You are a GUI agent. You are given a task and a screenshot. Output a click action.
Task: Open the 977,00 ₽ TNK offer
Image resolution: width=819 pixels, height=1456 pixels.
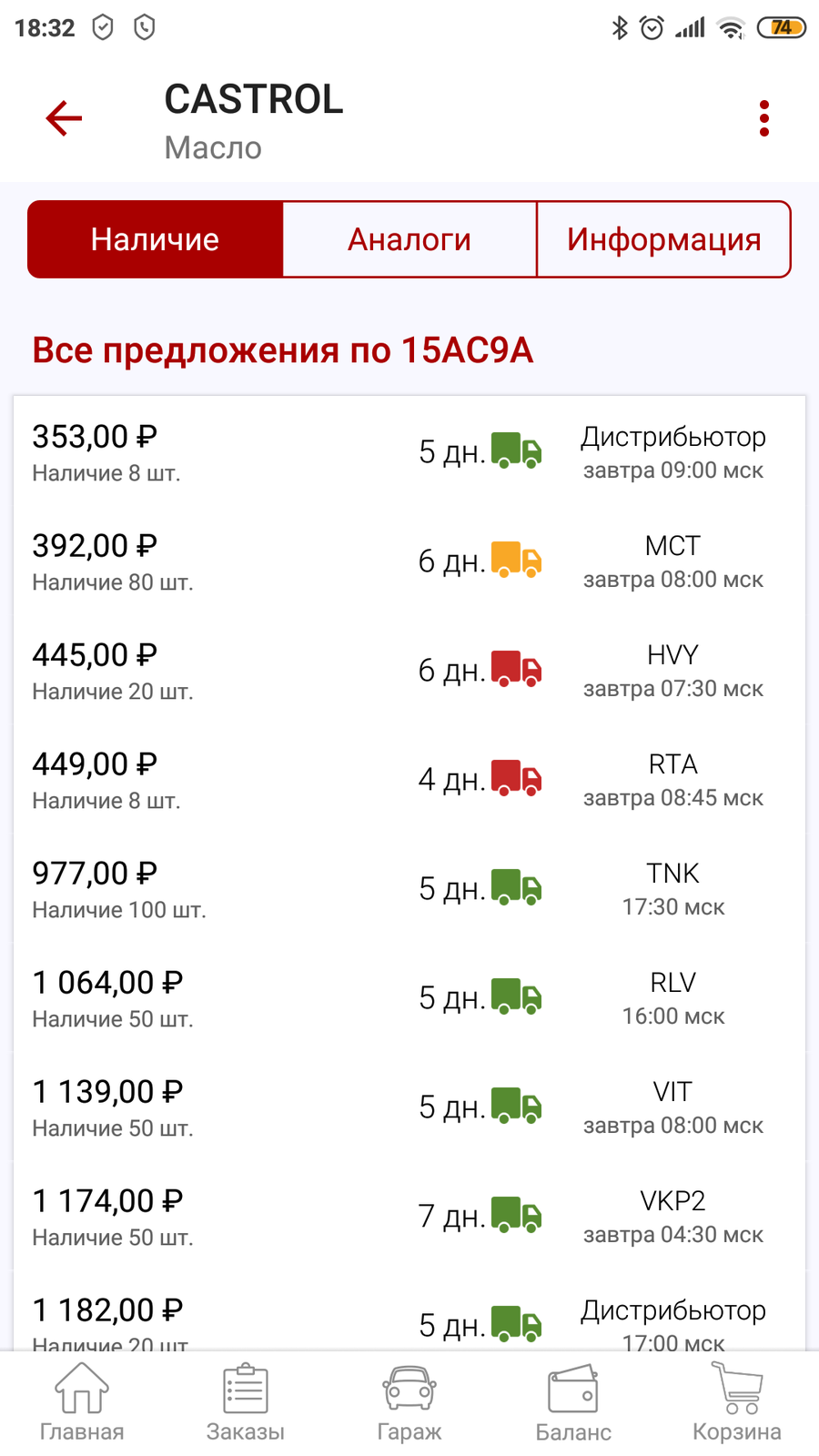click(x=409, y=889)
